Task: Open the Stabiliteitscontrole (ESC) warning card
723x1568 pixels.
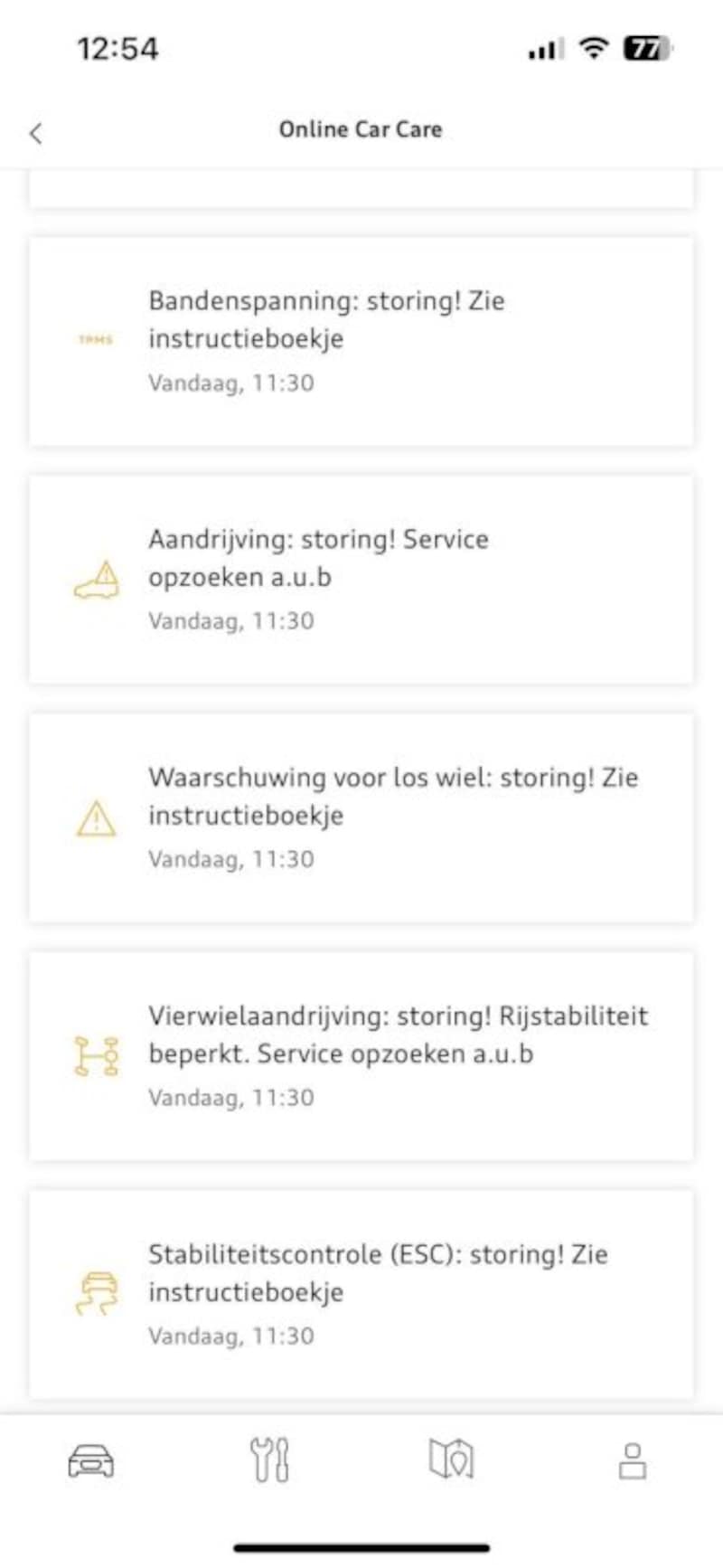Action: click(x=361, y=1295)
